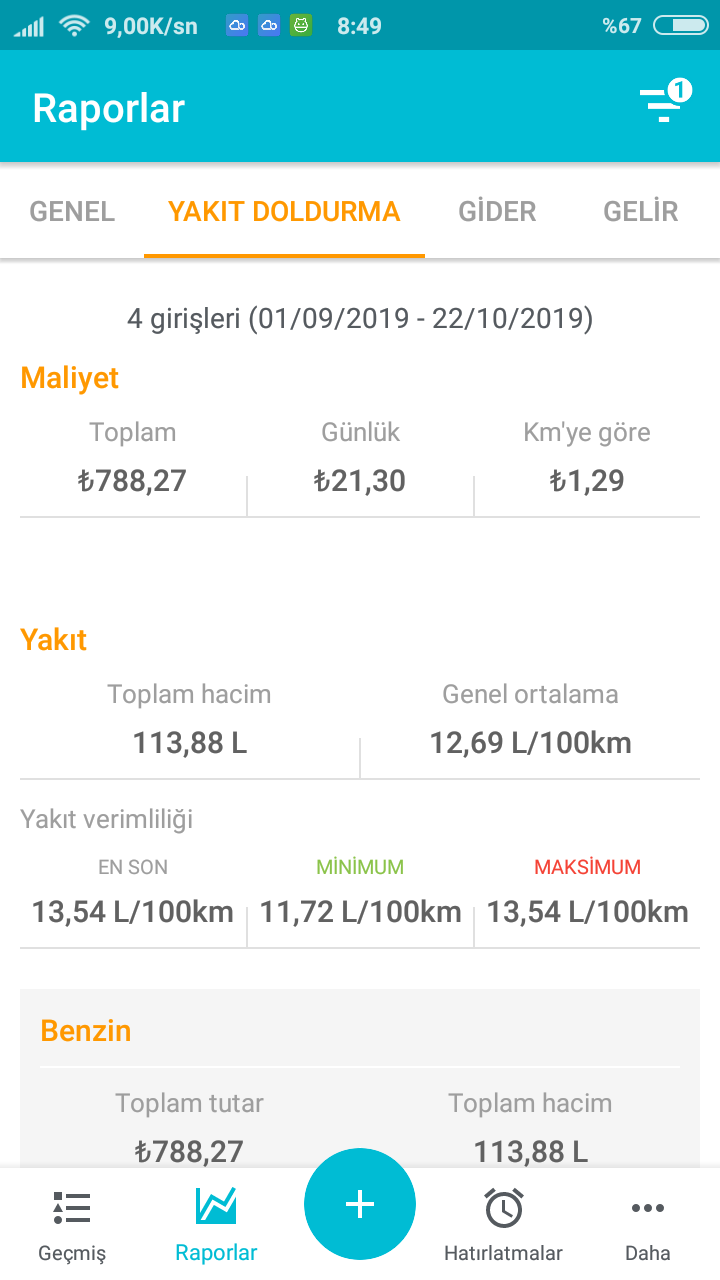Go to Geçmiş in bottom navigation

click(72, 1225)
